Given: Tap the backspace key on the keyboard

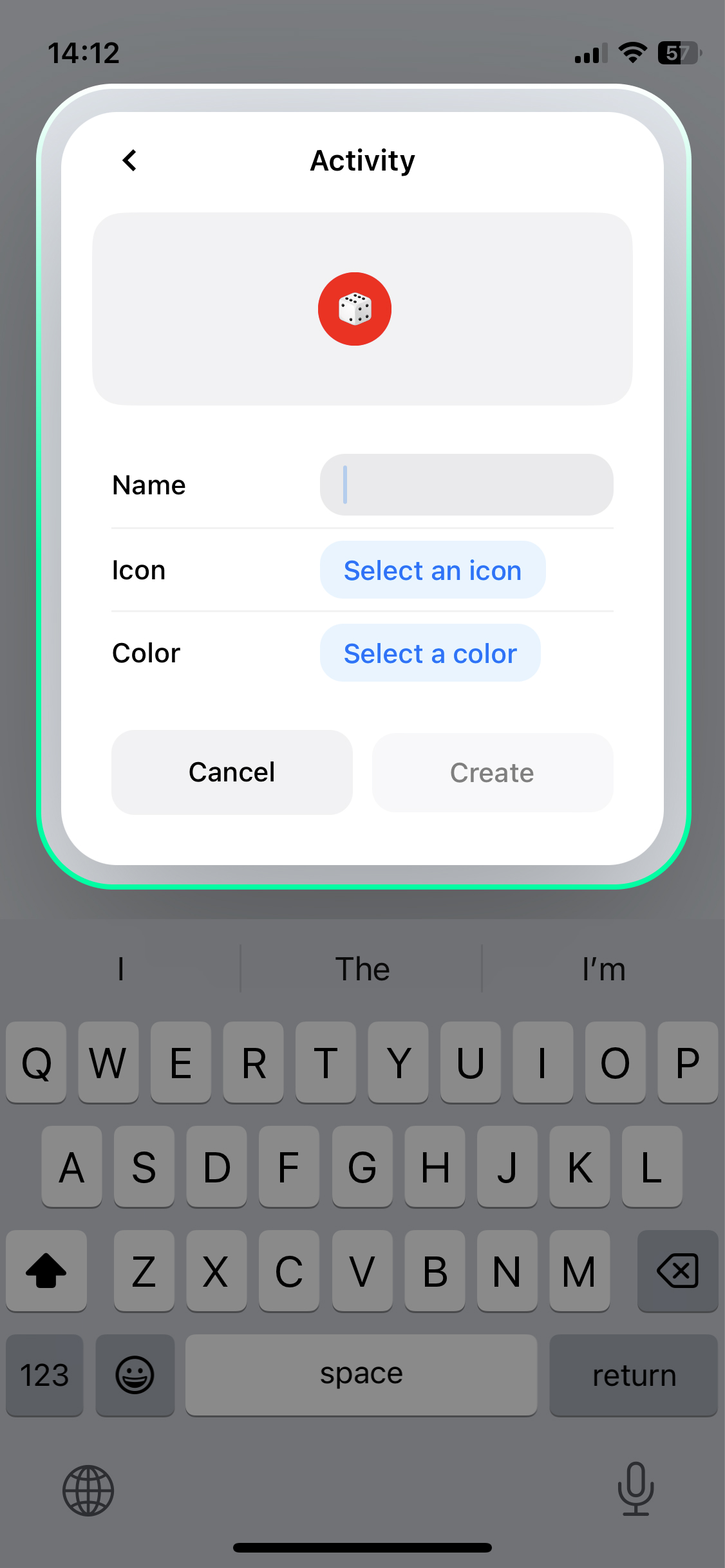Looking at the screenshot, I should [677, 1271].
